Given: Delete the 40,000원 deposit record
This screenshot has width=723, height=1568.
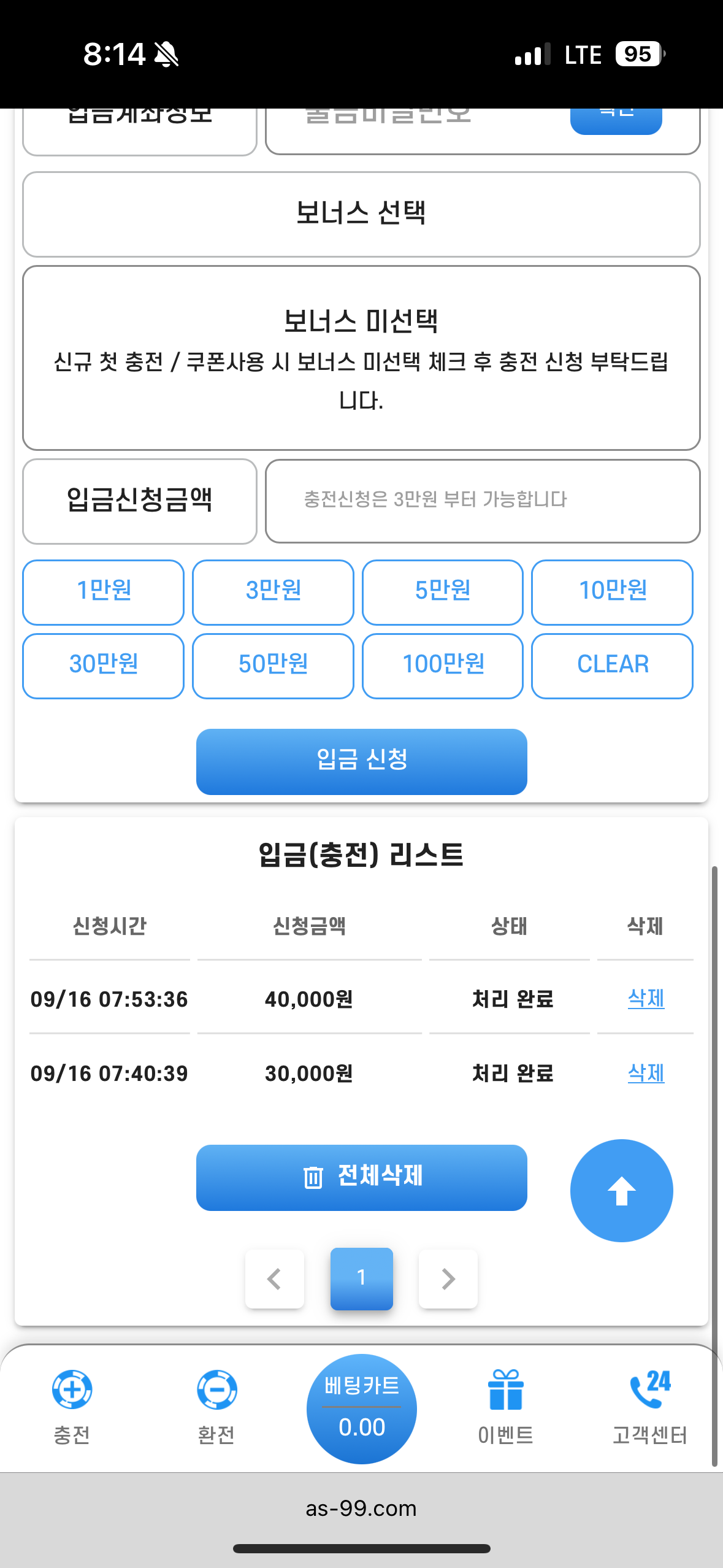Looking at the screenshot, I should pos(646,998).
